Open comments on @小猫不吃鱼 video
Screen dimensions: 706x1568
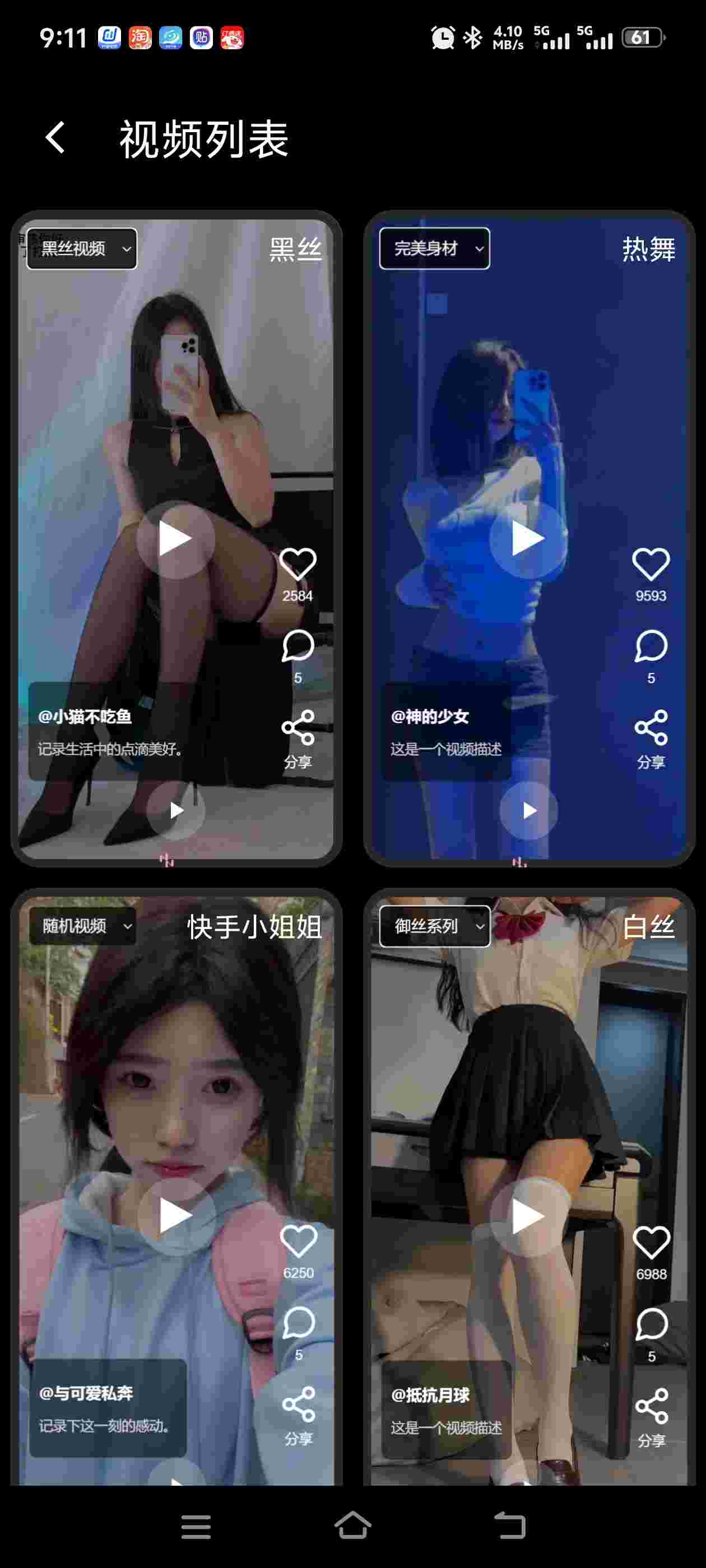point(298,646)
